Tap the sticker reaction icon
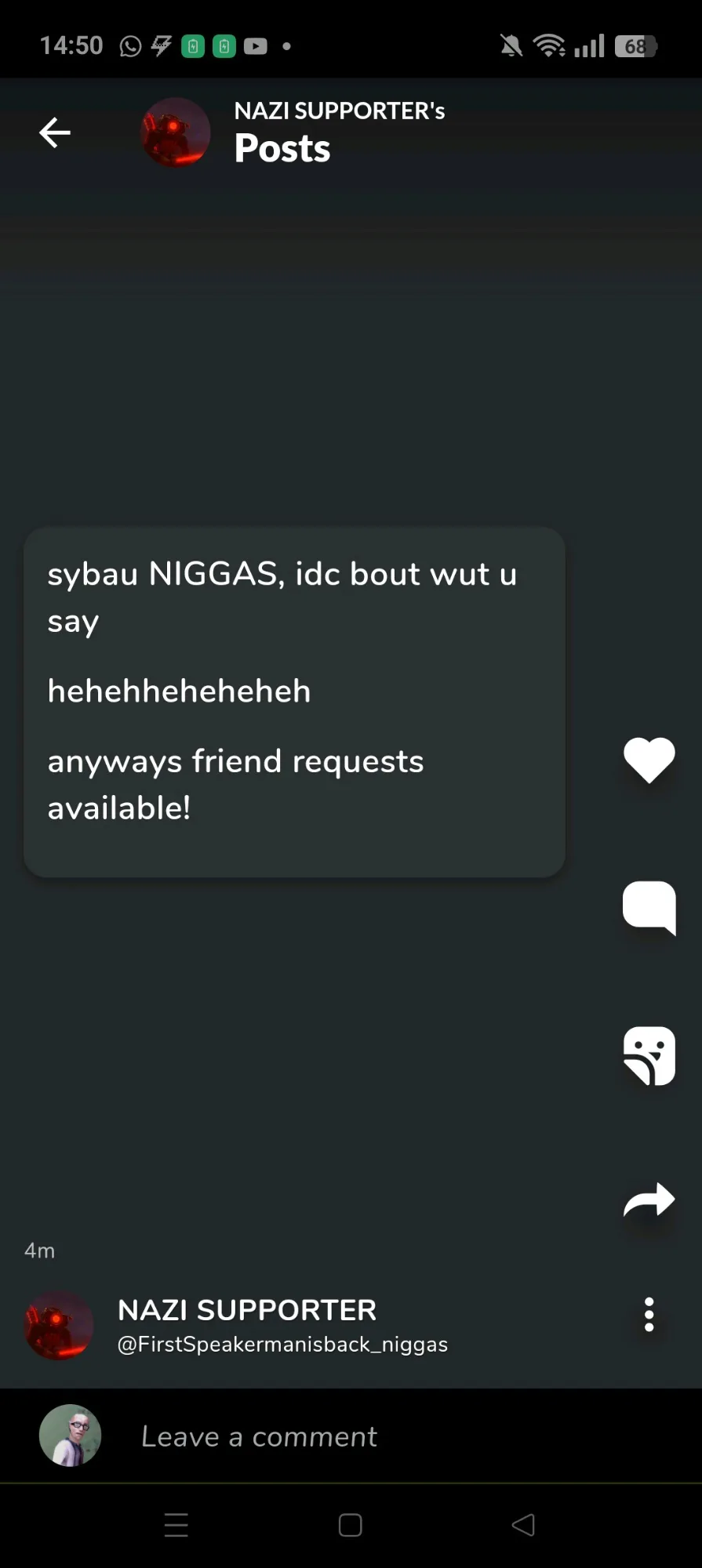 (x=649, y=1055)
